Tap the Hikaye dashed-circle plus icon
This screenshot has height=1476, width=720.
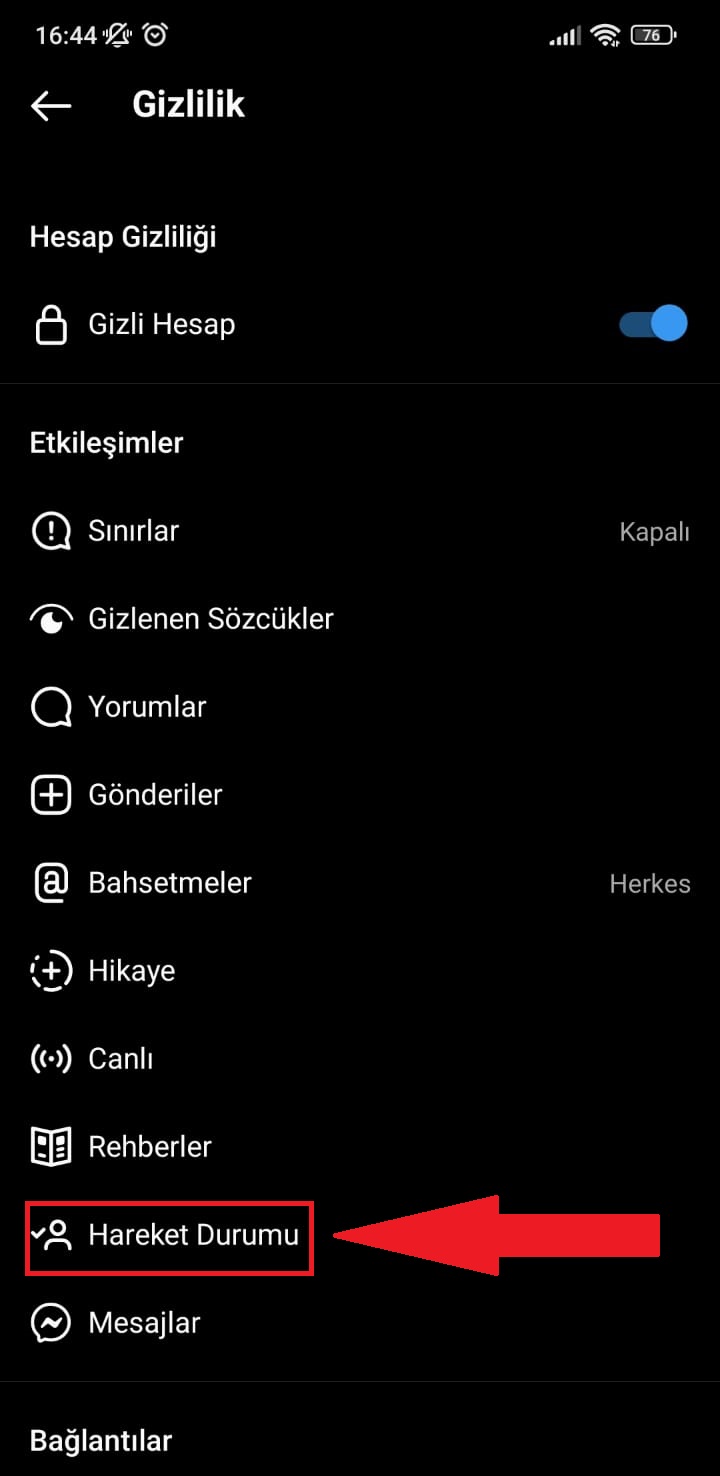(50, 970)
